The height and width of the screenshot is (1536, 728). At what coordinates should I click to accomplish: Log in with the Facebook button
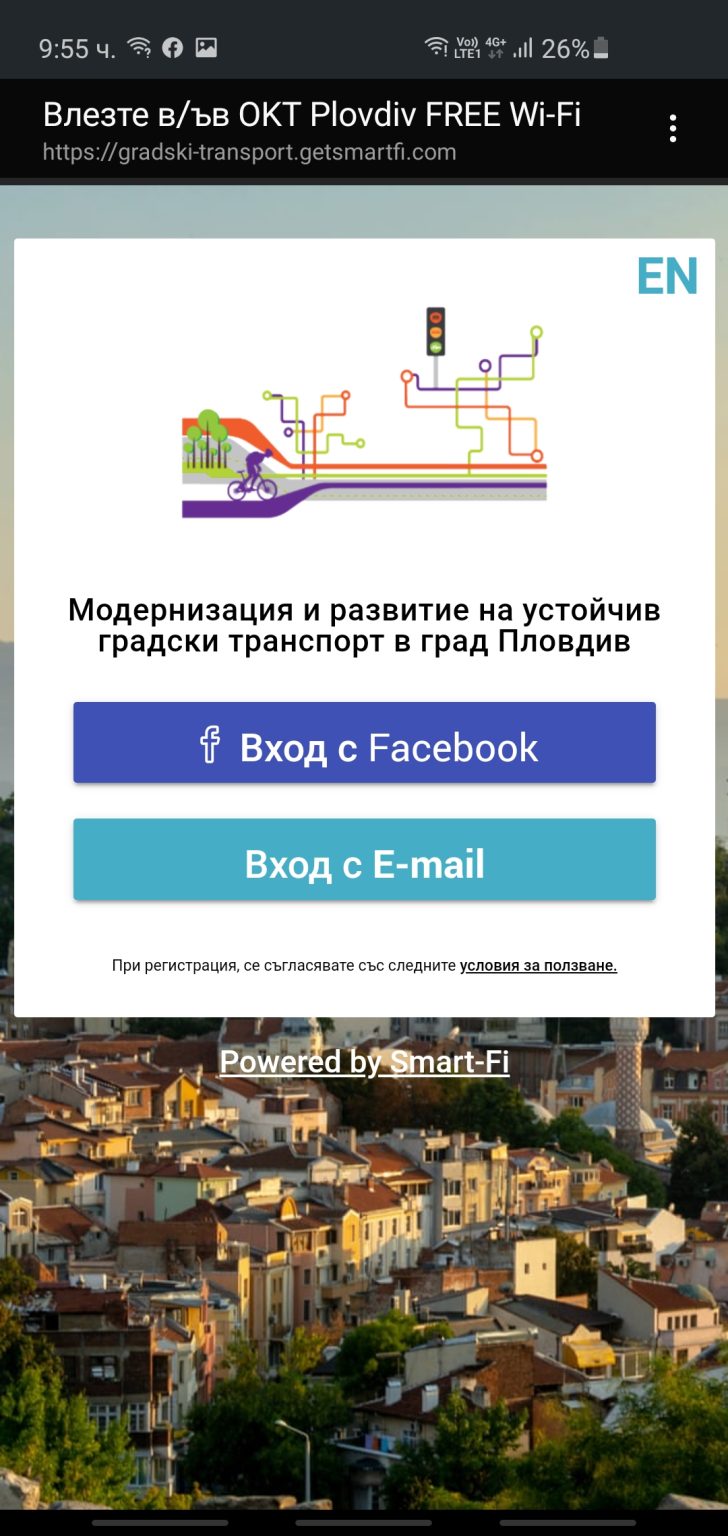pos(364,743)
